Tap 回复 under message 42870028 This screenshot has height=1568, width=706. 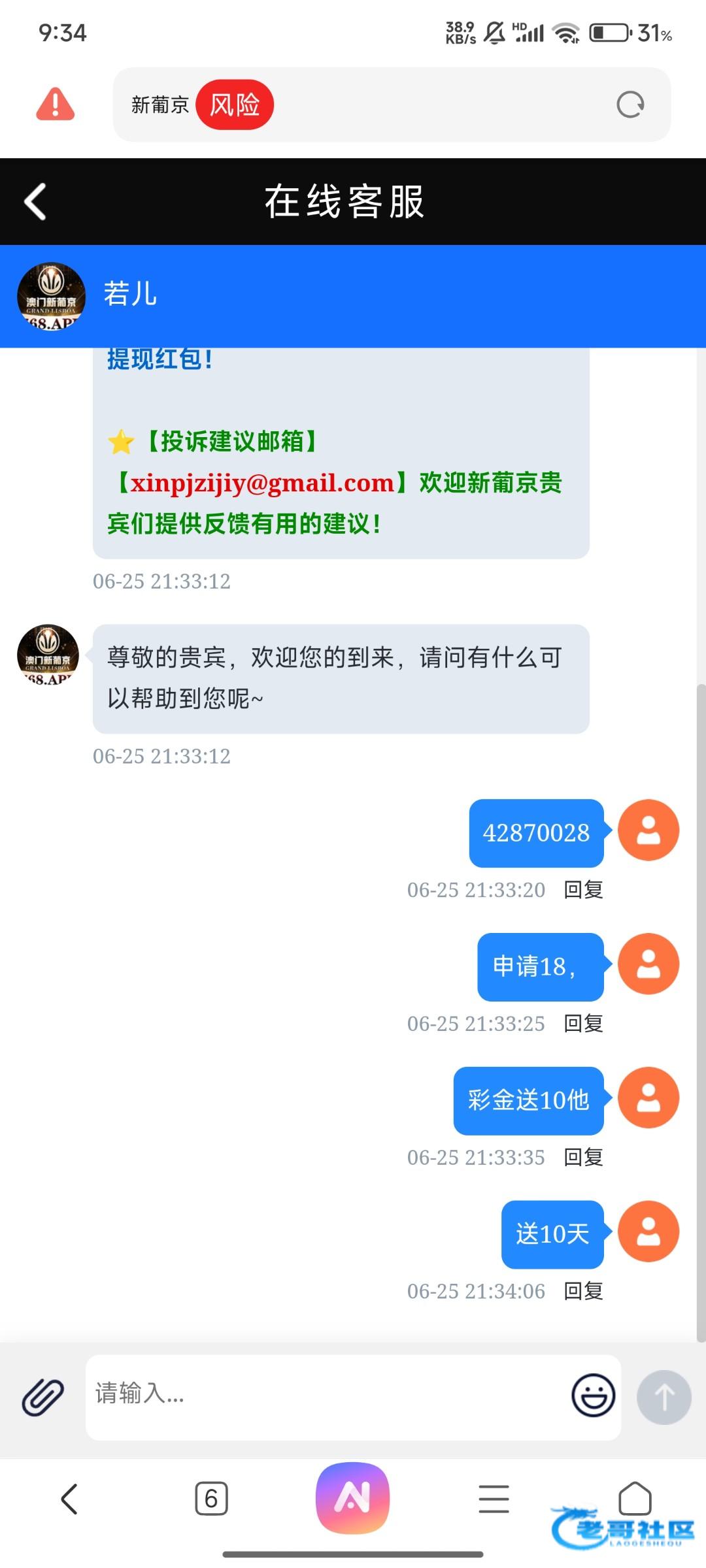click(583, 890)
